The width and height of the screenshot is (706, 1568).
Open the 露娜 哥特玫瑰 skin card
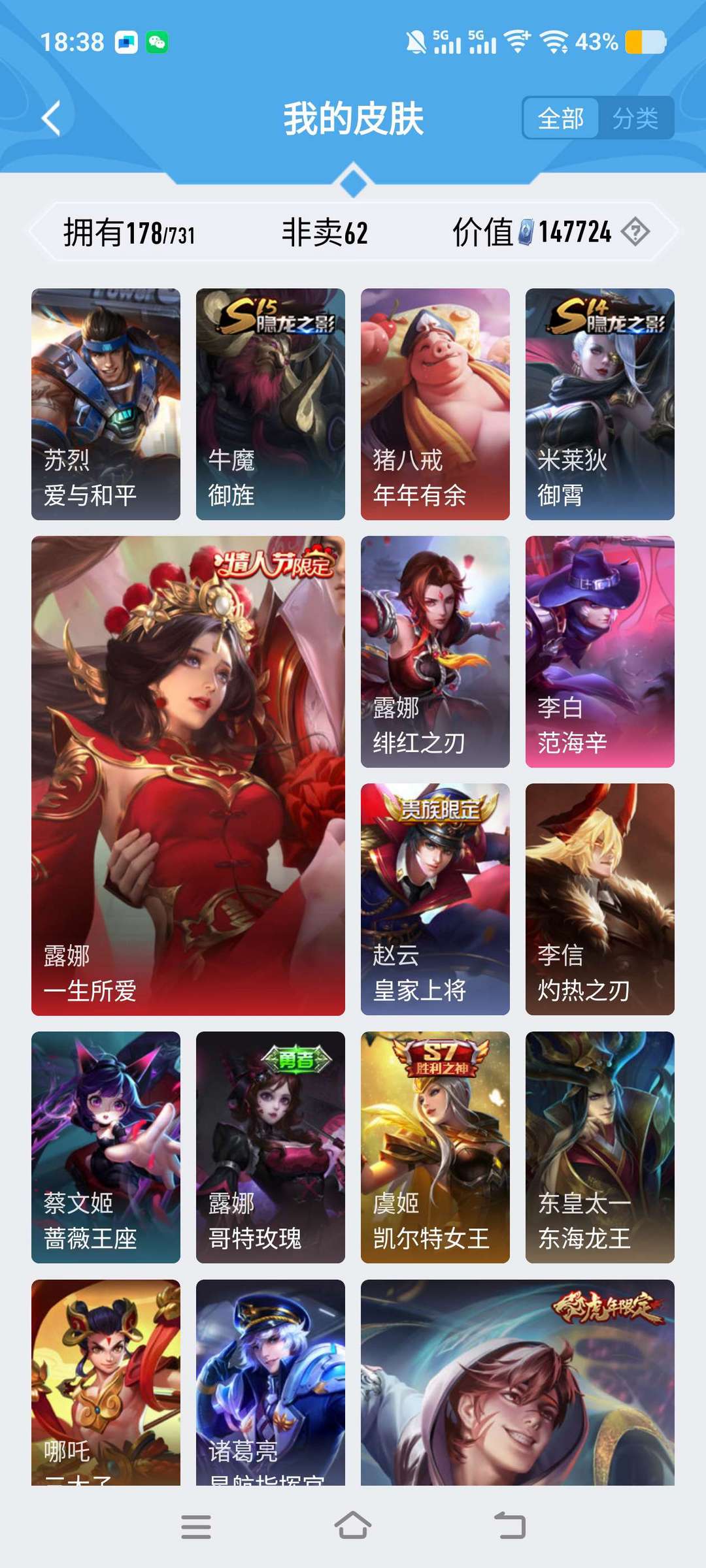click(x=271, y=1147)
